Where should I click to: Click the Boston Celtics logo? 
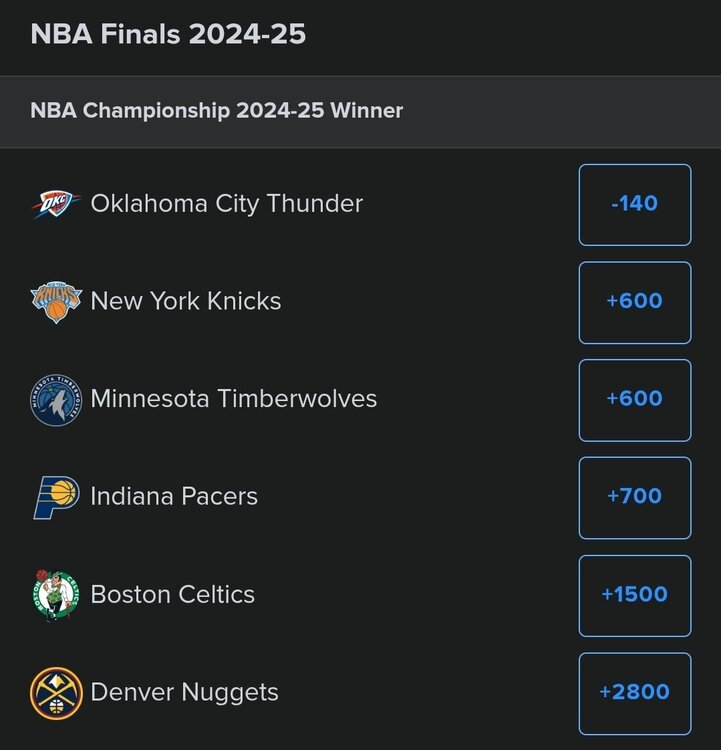tap(57, 594)
